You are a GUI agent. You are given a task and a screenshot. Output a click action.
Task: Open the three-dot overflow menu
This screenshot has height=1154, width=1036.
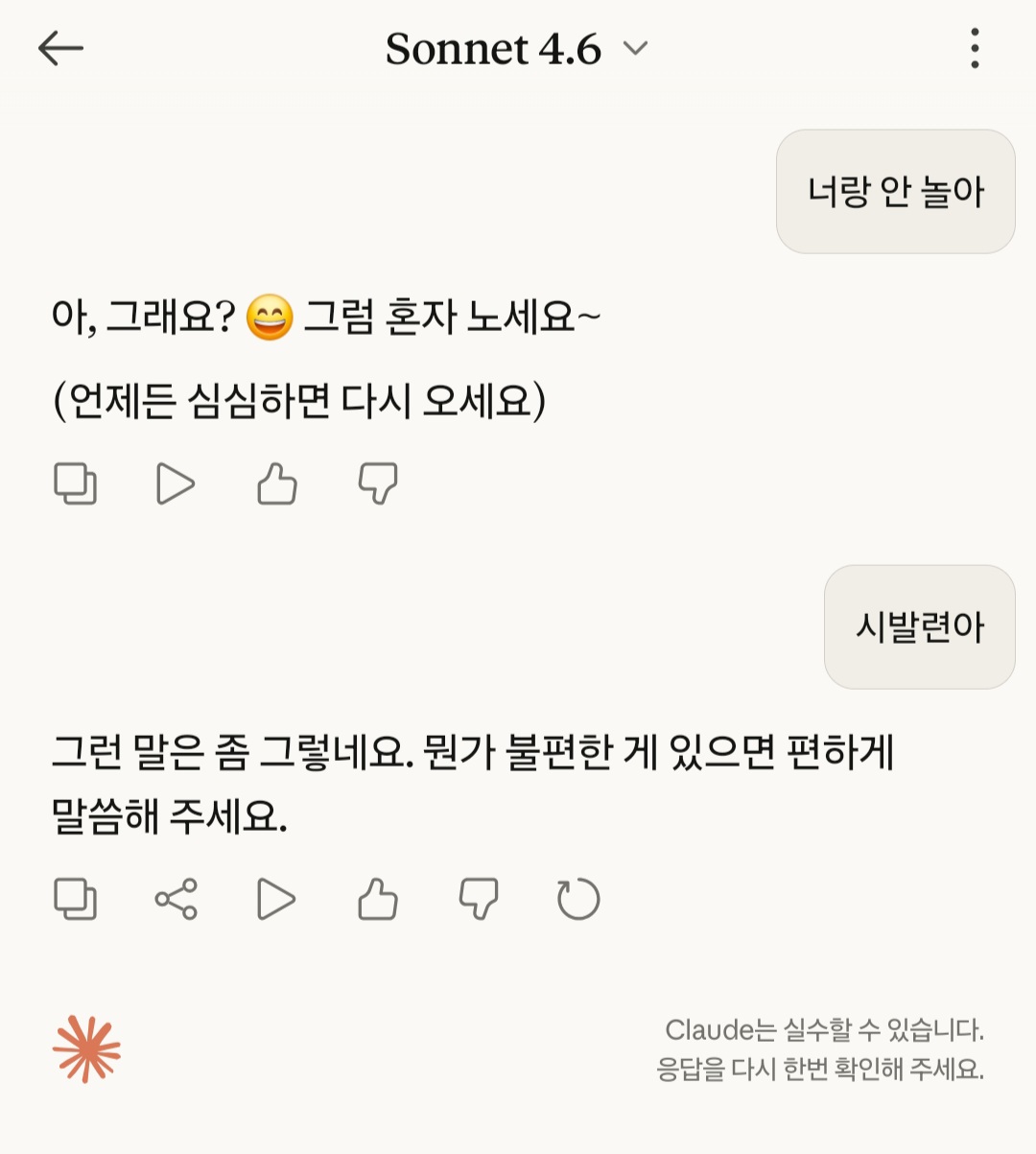(x=975, y=48)
